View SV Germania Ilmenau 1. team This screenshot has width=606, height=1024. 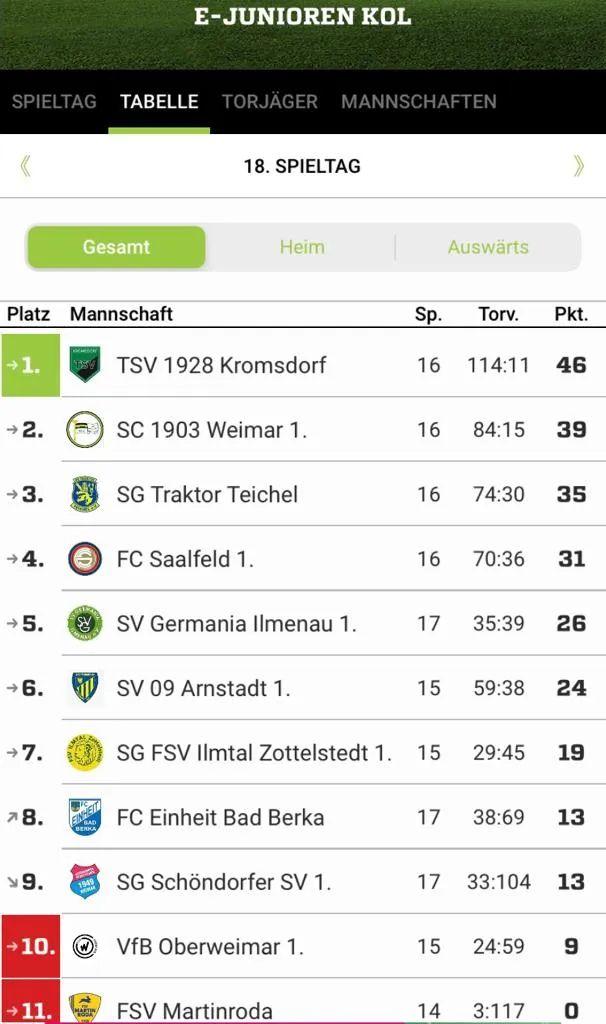[236, 624]
